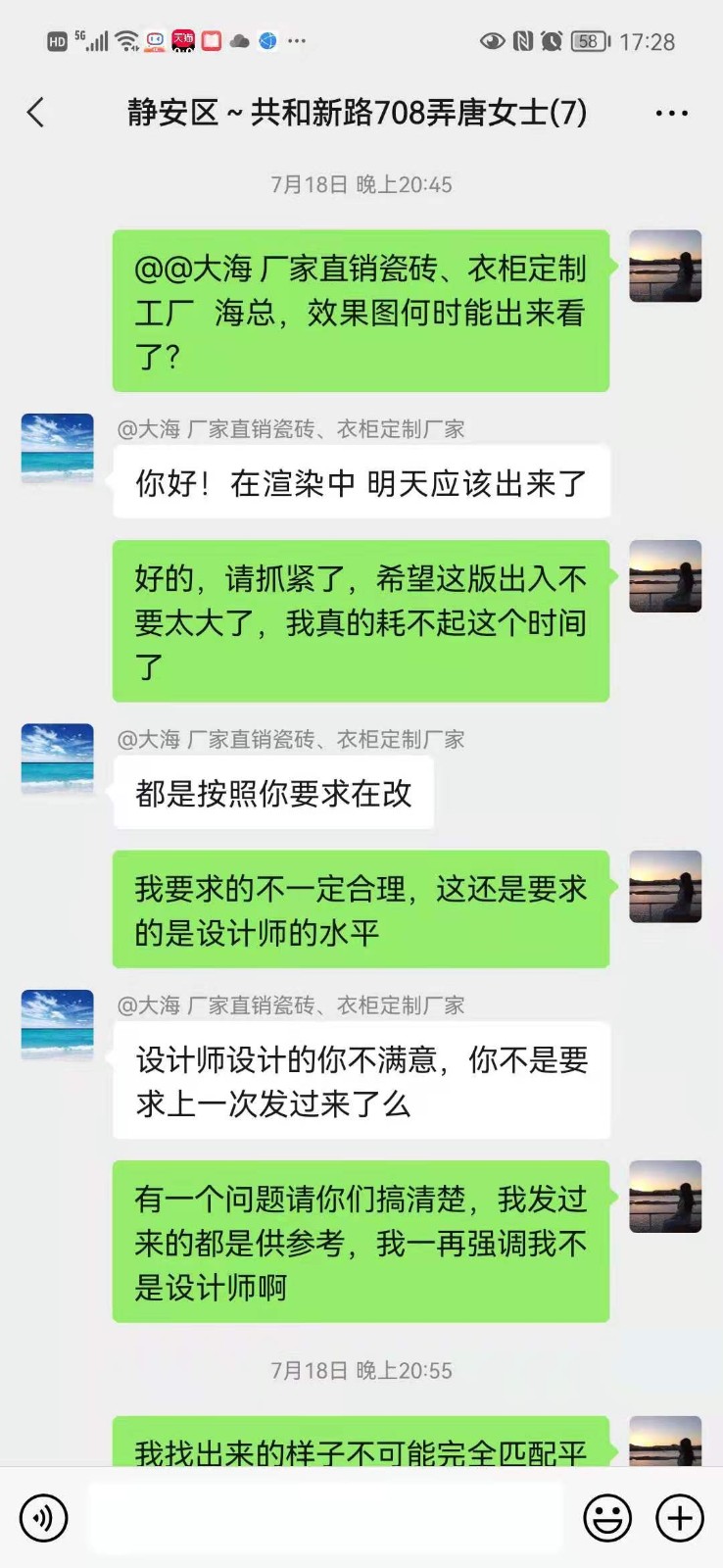Switch to voice message input

point(43,1518)
